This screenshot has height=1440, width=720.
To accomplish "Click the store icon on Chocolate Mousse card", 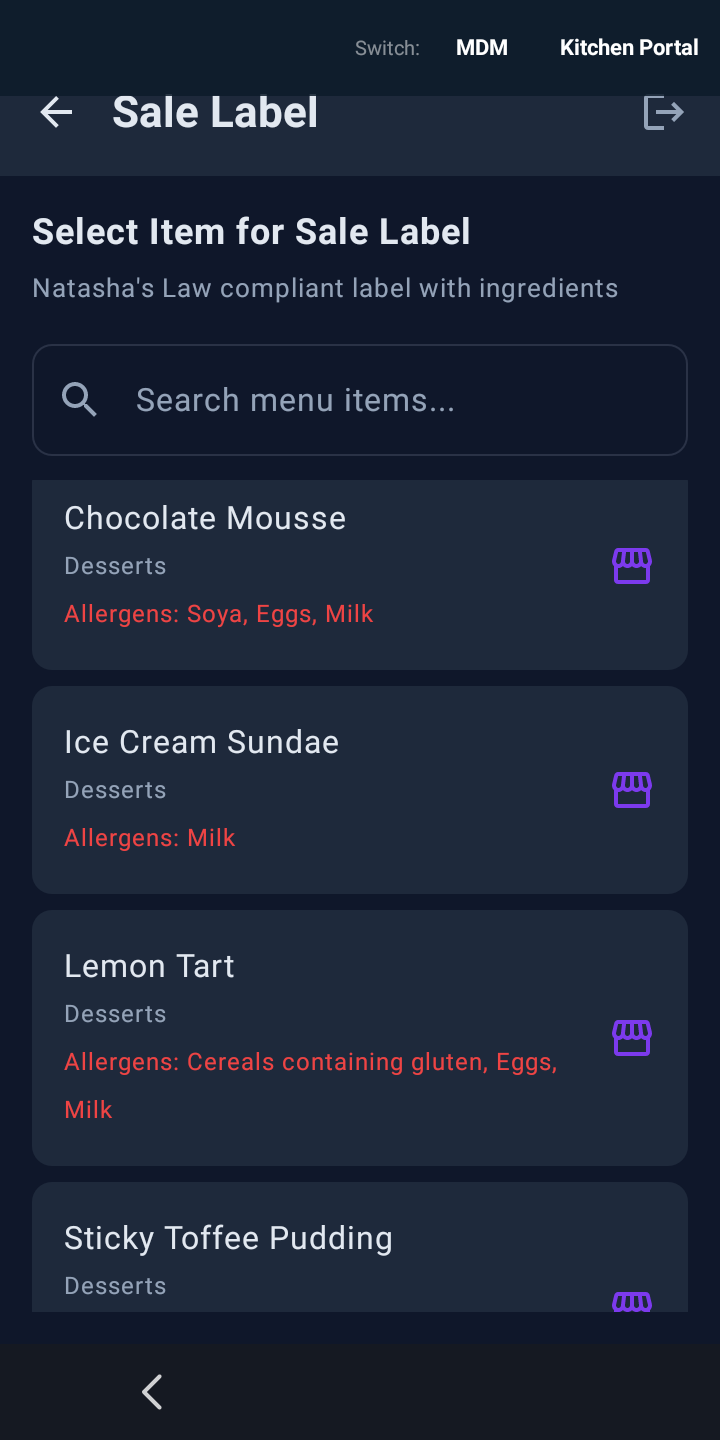I will tap(631, 565).
